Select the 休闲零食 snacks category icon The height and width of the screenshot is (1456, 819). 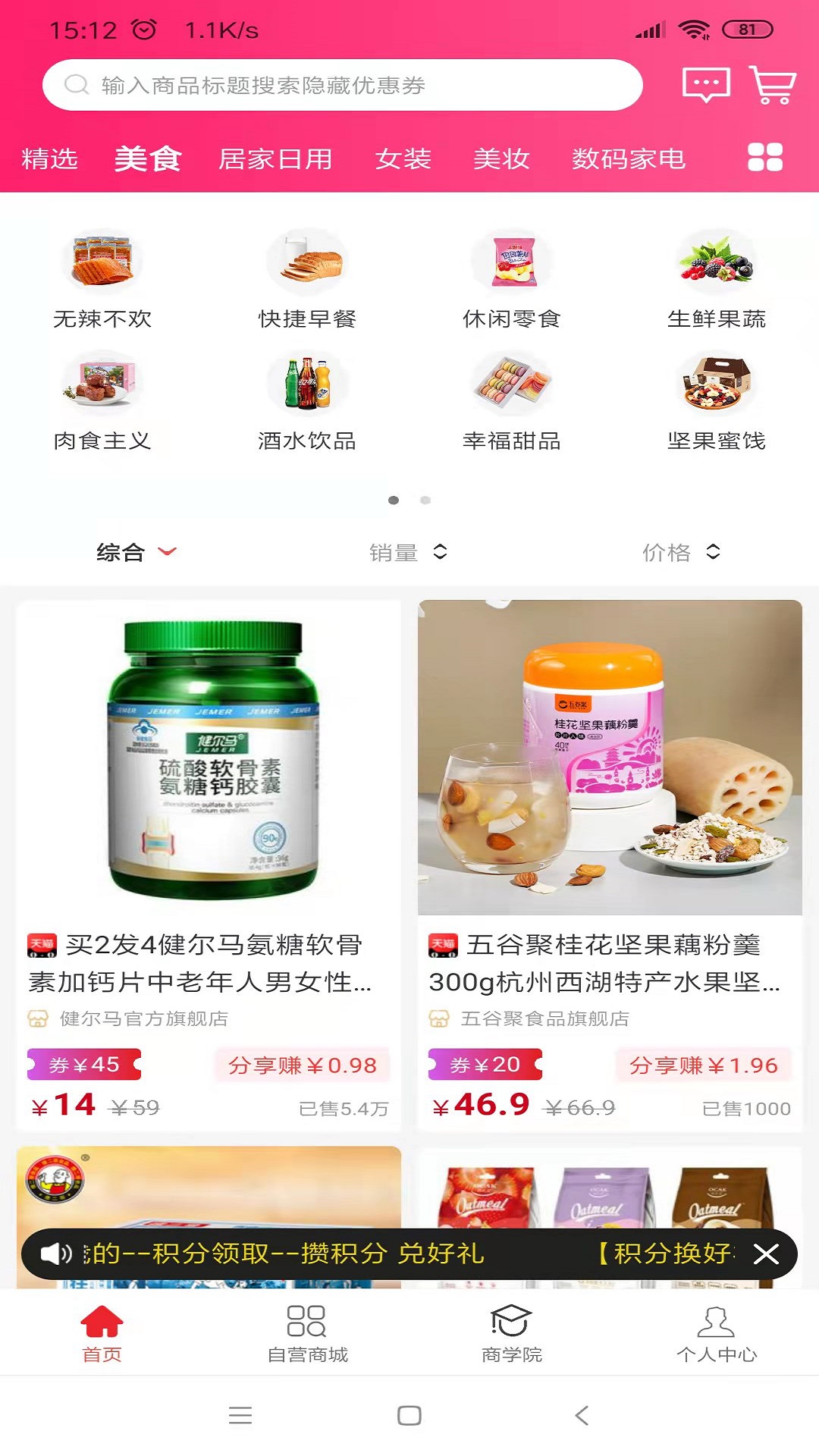click(513, 262)
